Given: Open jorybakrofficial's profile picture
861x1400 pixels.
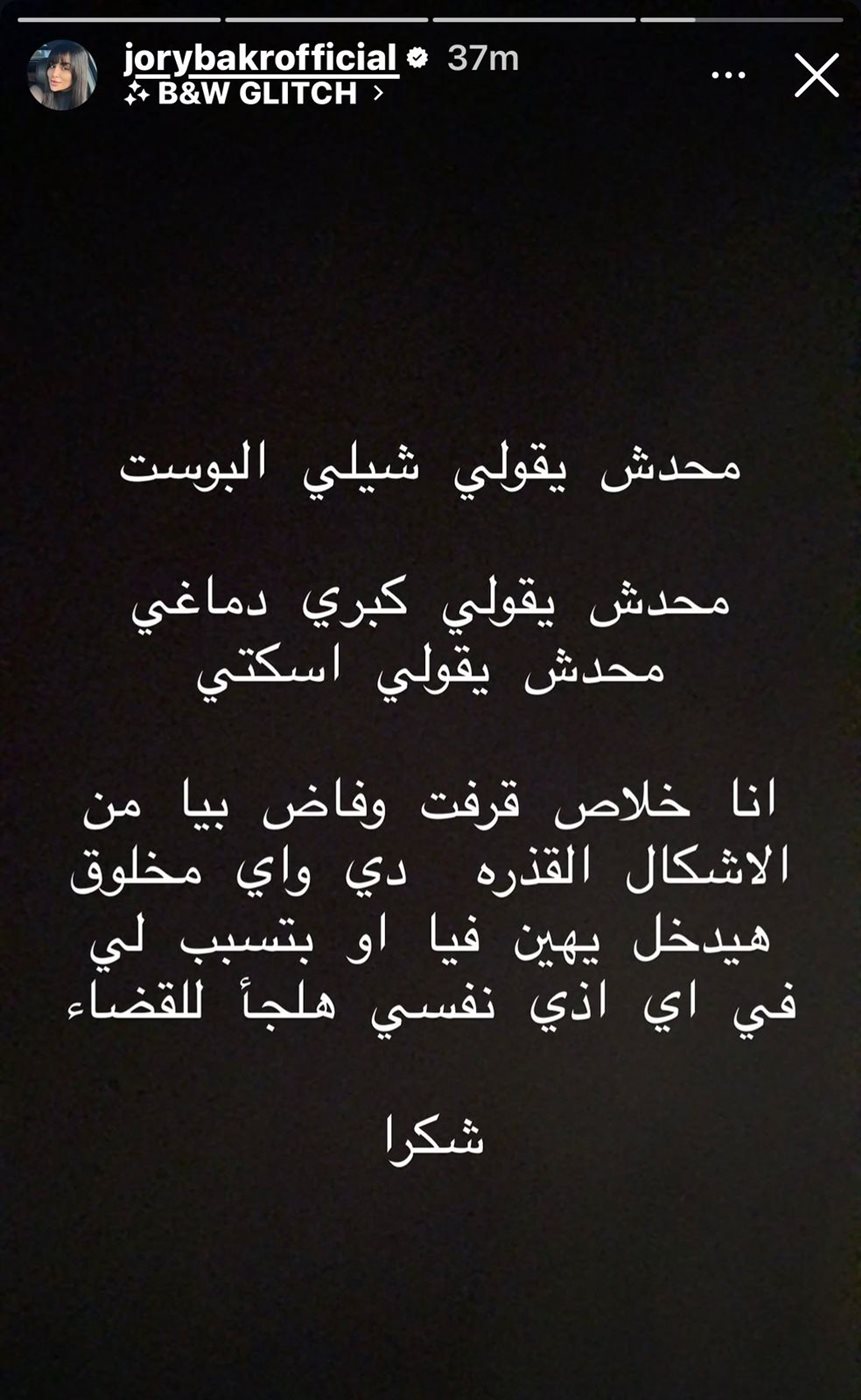Looking at the screenshot, I should tap(62, 75).
